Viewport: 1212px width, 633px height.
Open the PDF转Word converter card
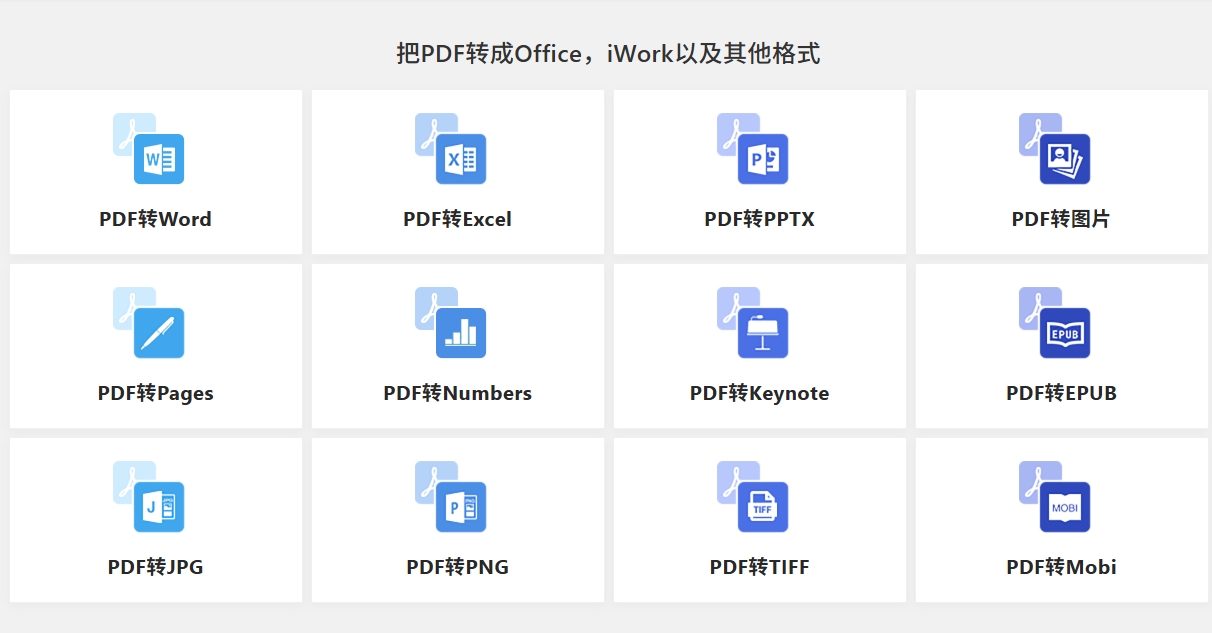(x=155, y=172)
